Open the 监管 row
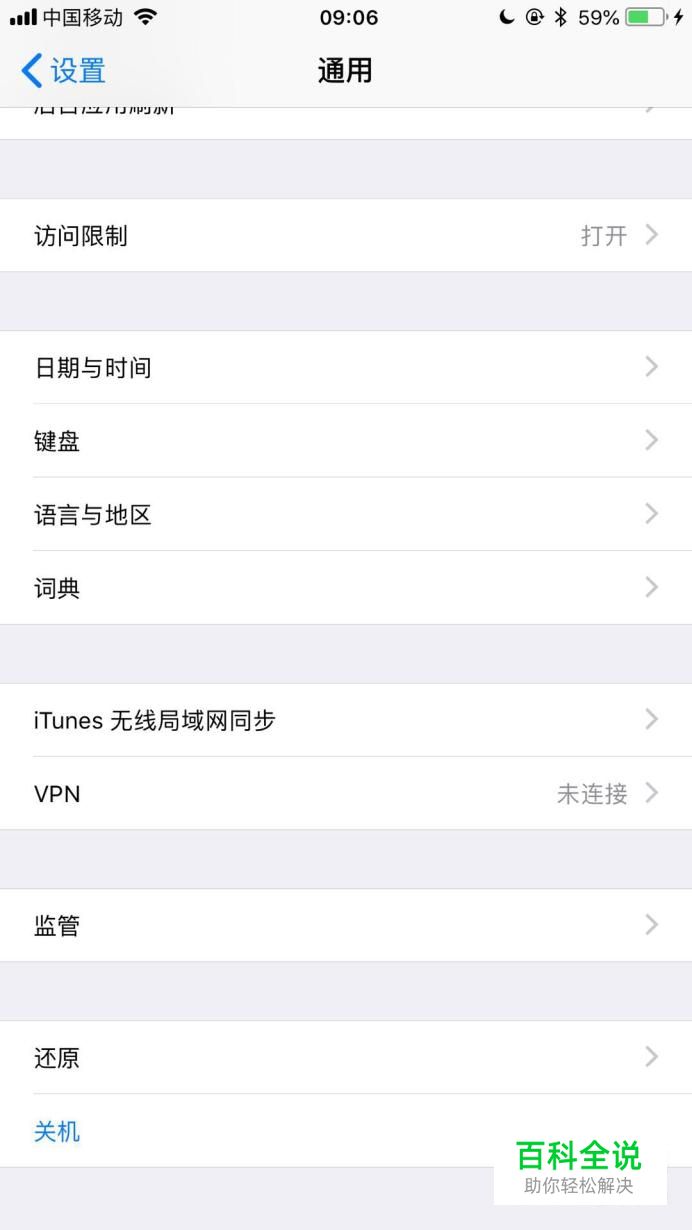Viewport: 692px width, 1230px height. [x=345, y=926]
